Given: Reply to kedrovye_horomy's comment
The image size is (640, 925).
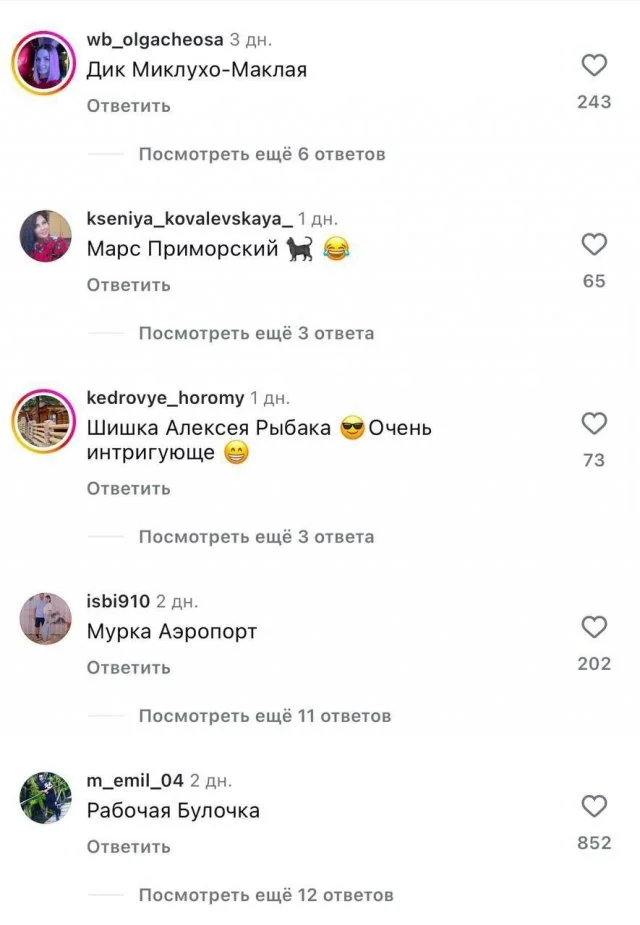Looking at the screenshot, I should coord(128,488).
